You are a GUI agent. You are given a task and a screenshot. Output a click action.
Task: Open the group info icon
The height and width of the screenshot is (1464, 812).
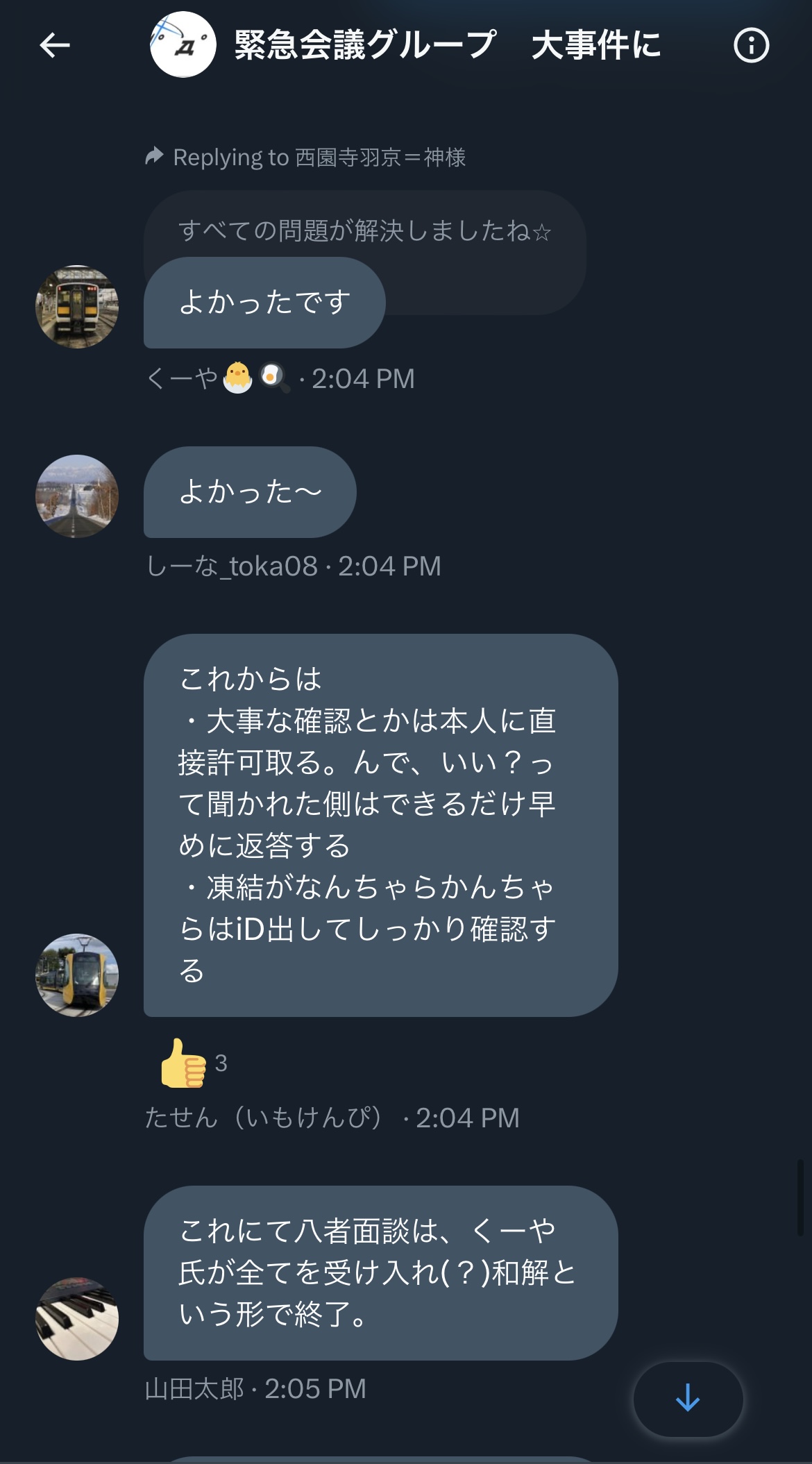click(751, 46)
